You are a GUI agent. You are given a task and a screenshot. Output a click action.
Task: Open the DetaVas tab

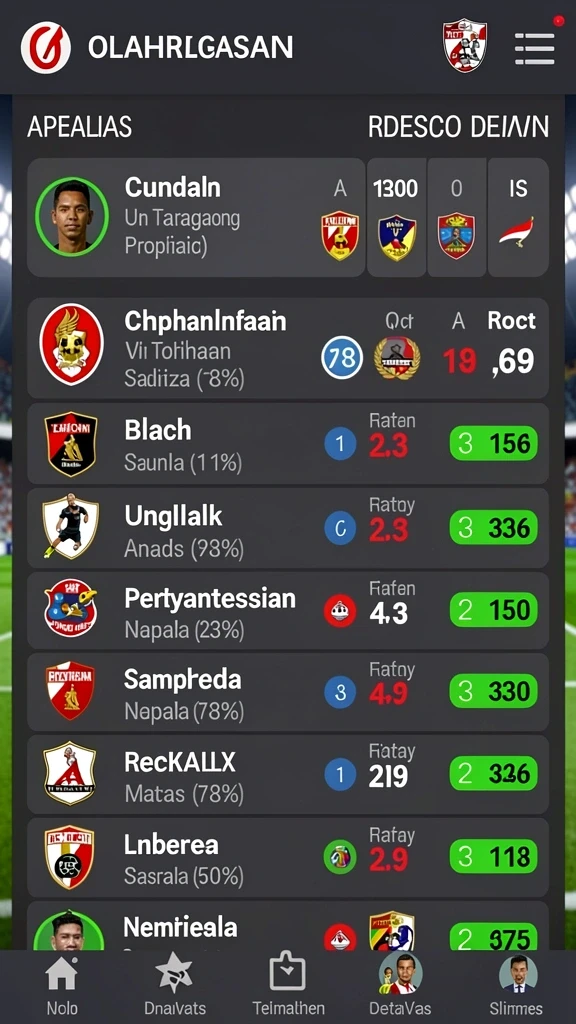(400, 985)
